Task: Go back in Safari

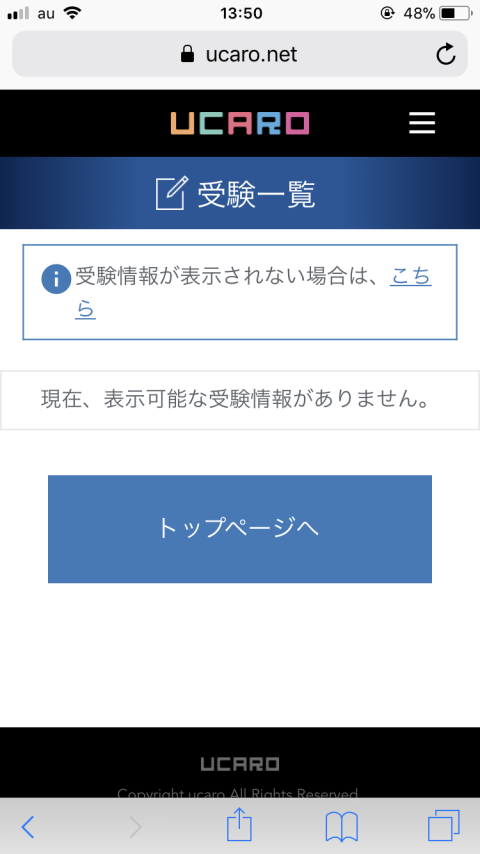Action: point(28,827)
